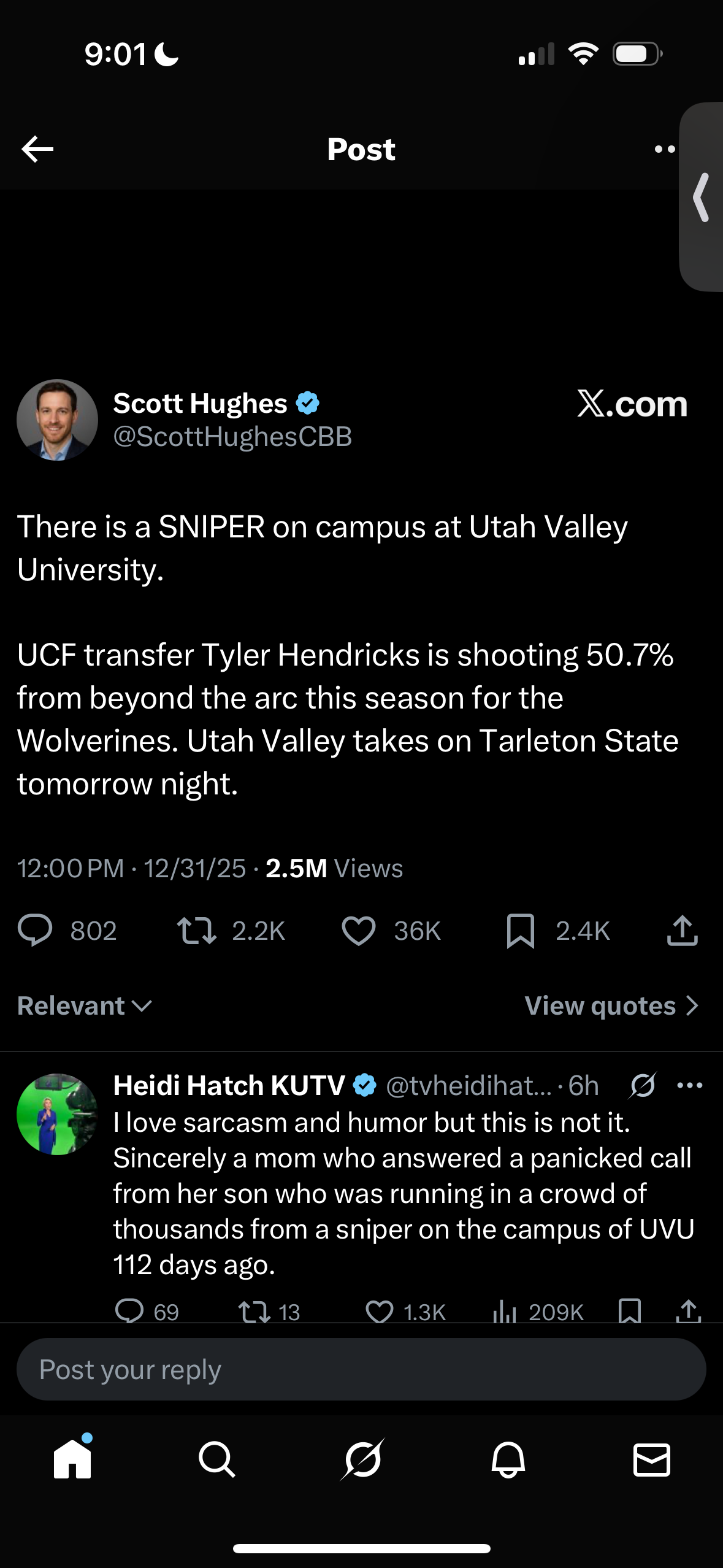723x1568 pixels.
Task: Like Scott Hughes' post
Action: [x=358, y=930]
